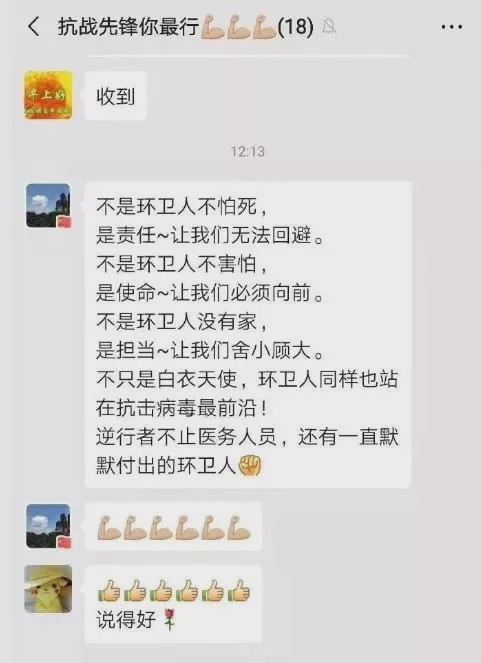
Task: Open the three-dot chat menu
Action: point(451,27)
